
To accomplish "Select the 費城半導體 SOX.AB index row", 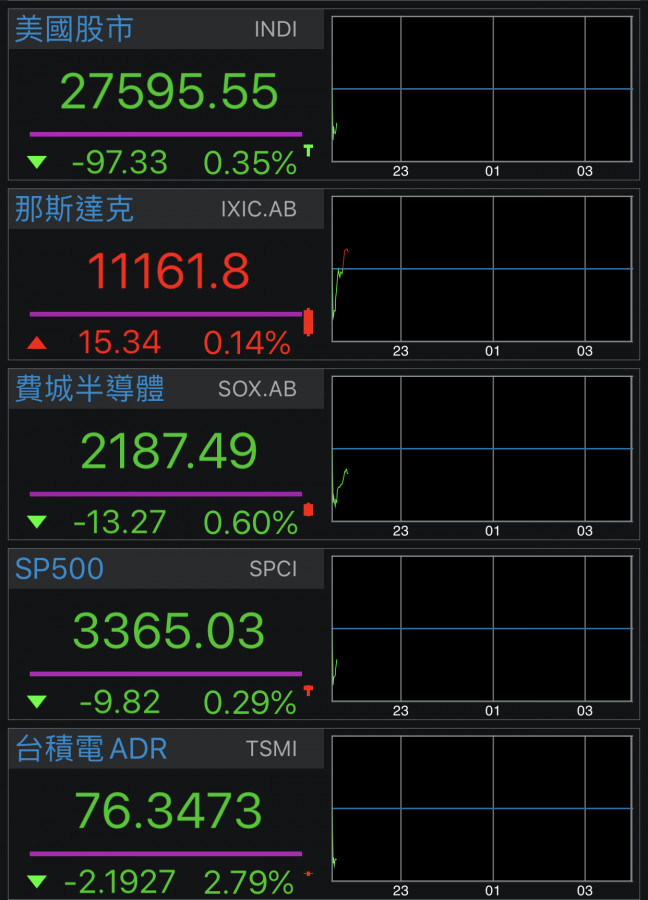I will [x=166, y=452].
